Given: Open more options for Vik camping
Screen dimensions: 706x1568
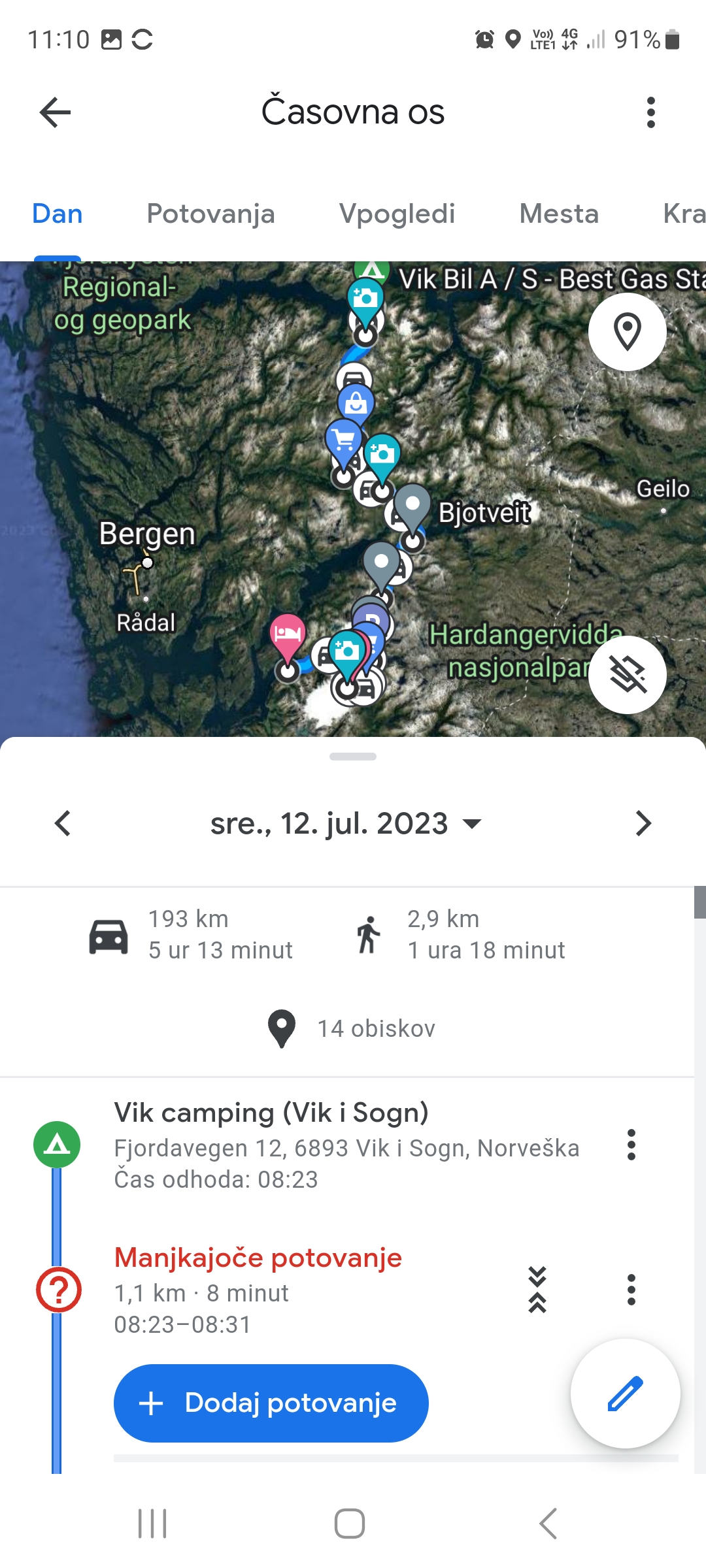Looking at the screenshot, I should tap(631, 1145).
